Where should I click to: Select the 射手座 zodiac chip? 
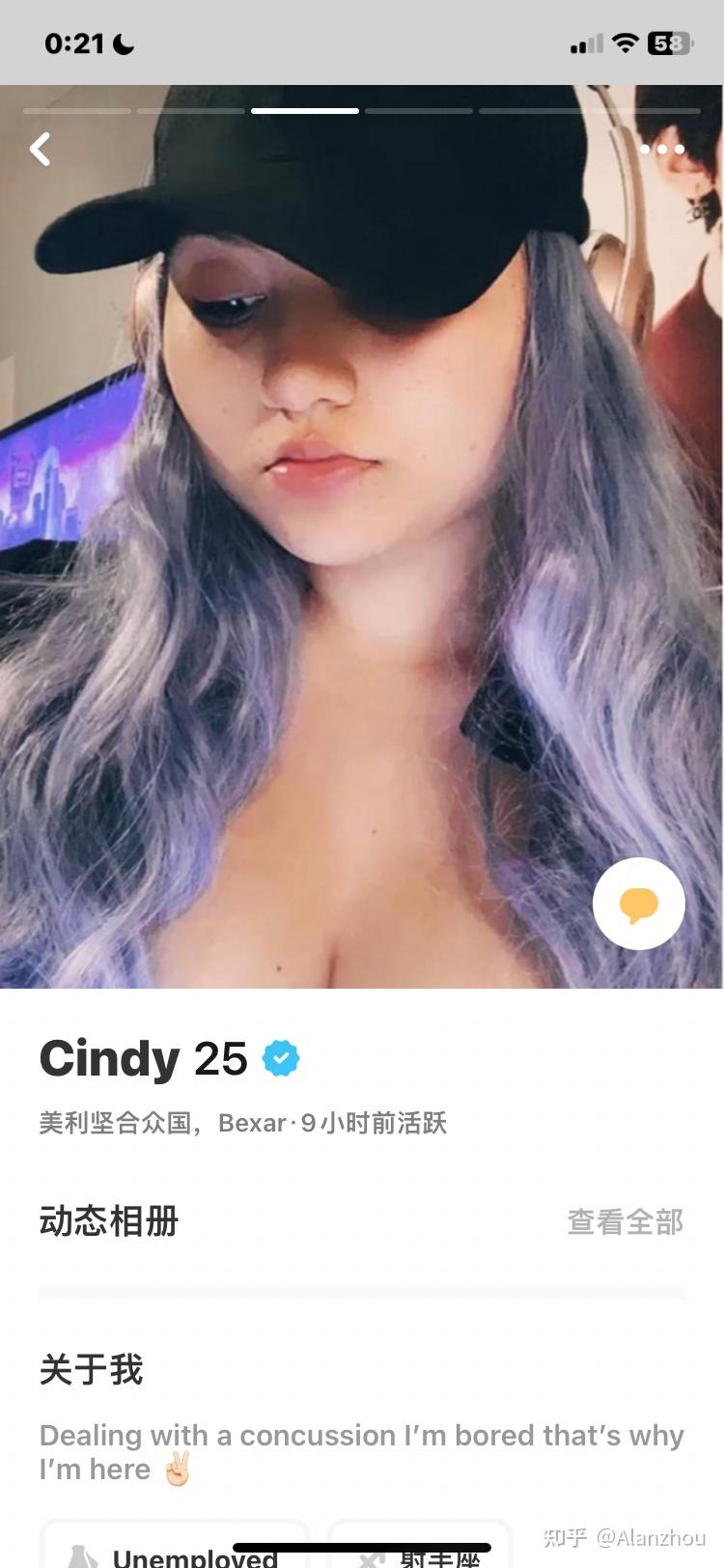tap(420, 1549)
